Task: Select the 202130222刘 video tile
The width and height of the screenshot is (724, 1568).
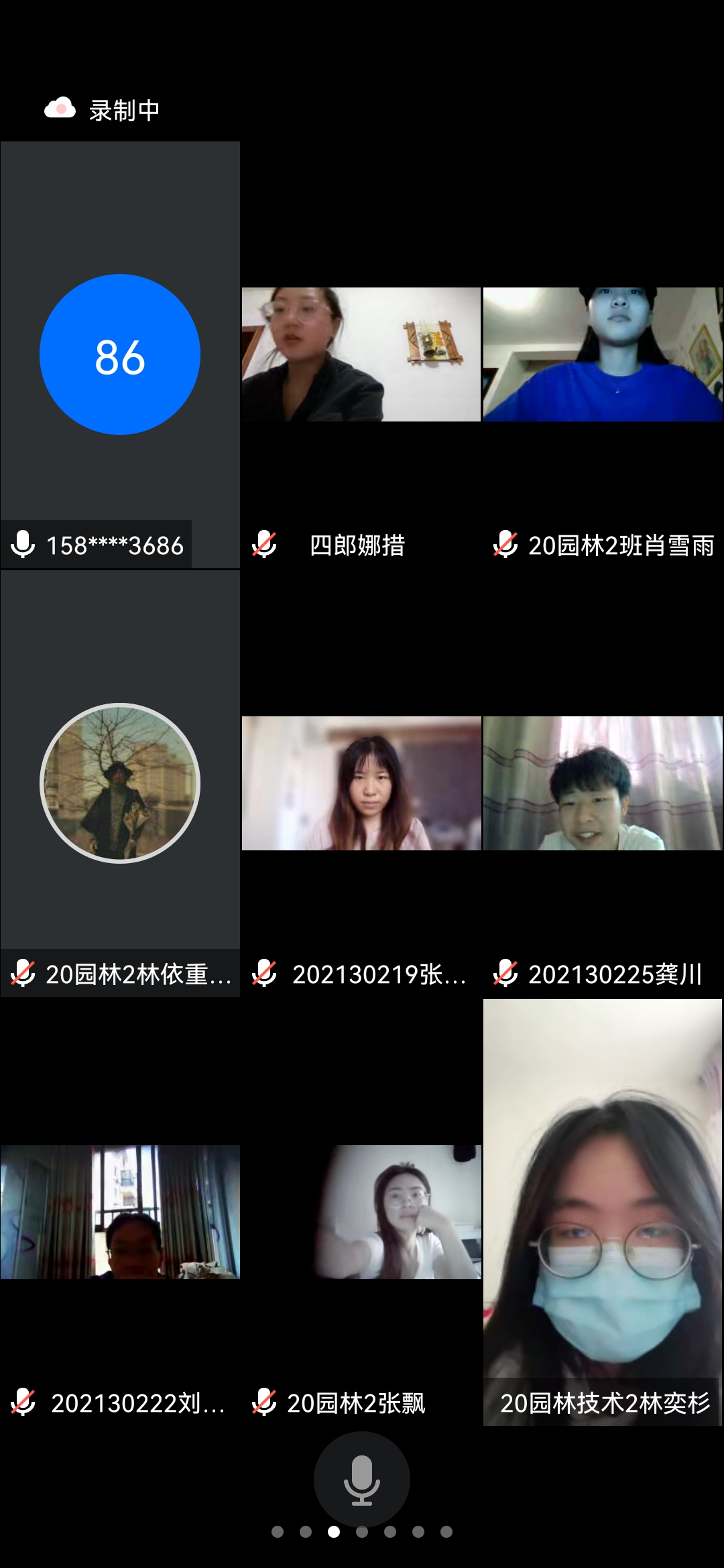Action: tap(120, 1212)
